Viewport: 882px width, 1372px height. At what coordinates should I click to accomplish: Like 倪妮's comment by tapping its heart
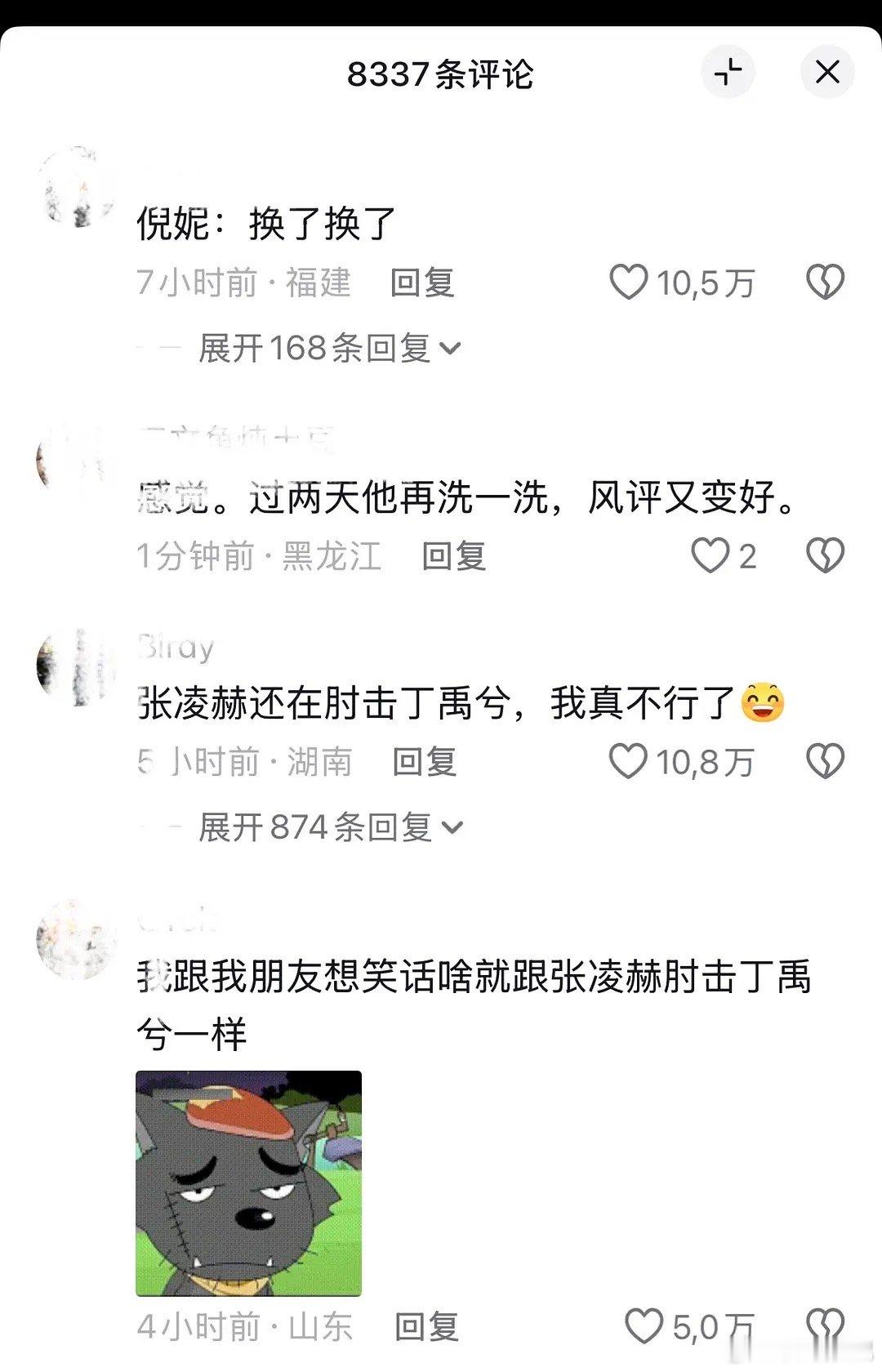tap(627, 284)
